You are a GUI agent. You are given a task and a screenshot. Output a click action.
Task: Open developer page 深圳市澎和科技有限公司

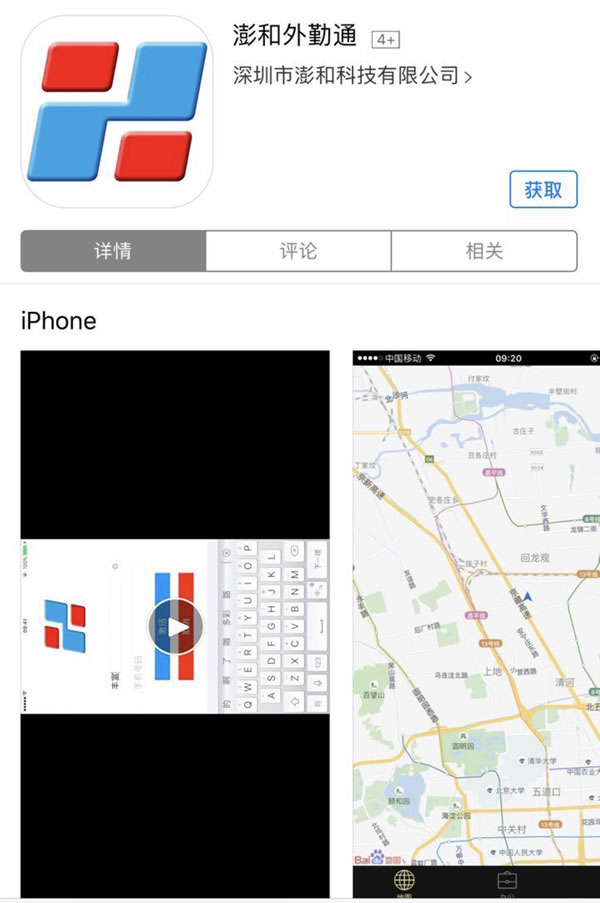(x=352, y=75)
